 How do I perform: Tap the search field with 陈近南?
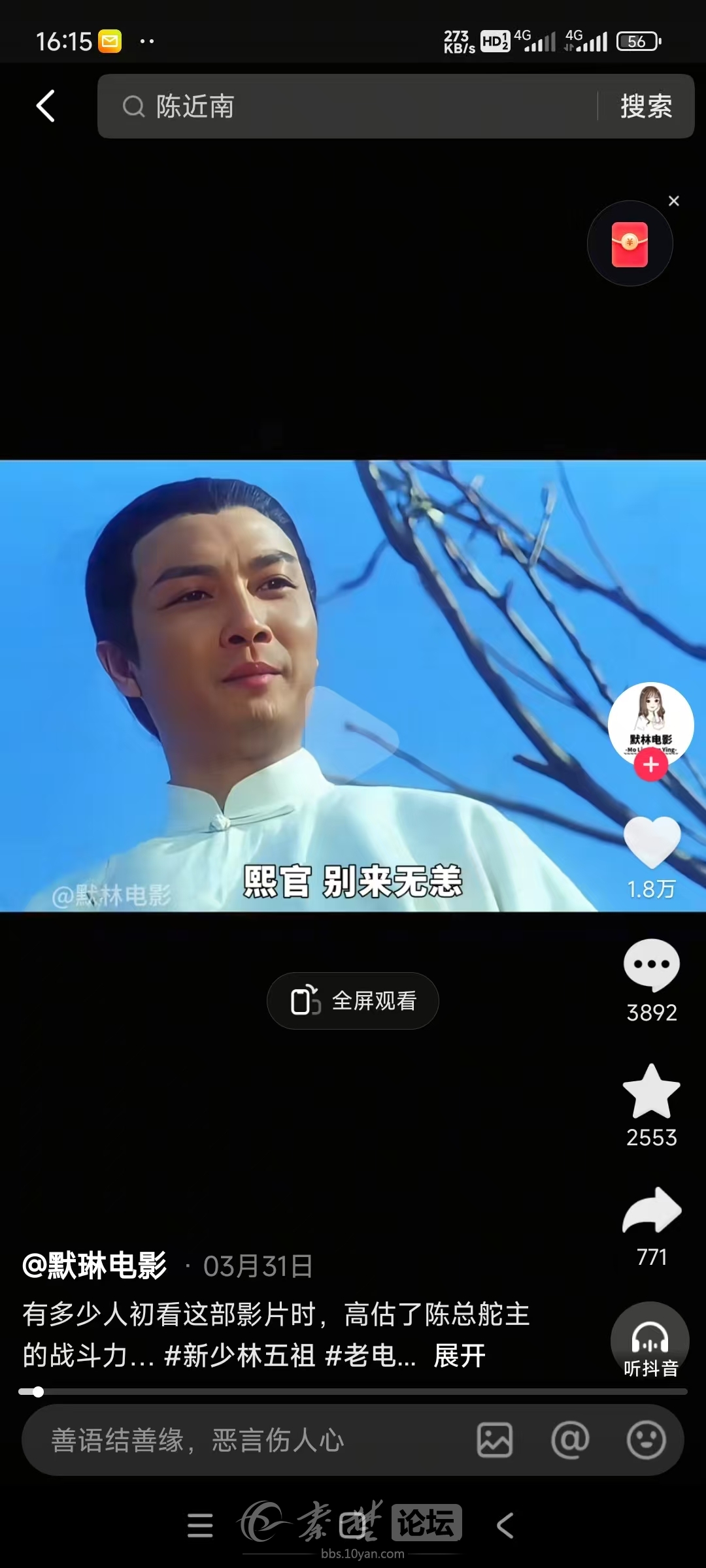click(x=353, y=106)
